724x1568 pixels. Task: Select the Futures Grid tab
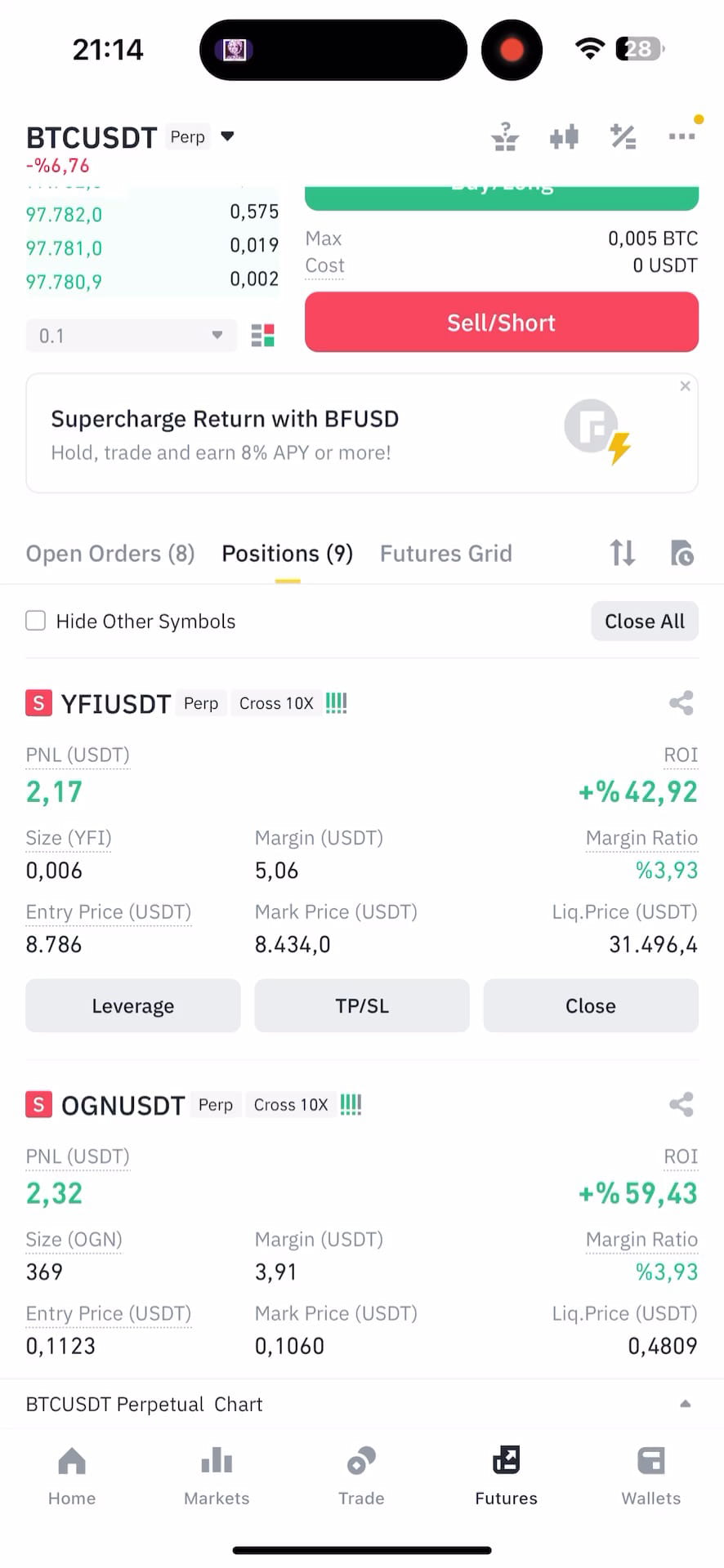(445, 553)
